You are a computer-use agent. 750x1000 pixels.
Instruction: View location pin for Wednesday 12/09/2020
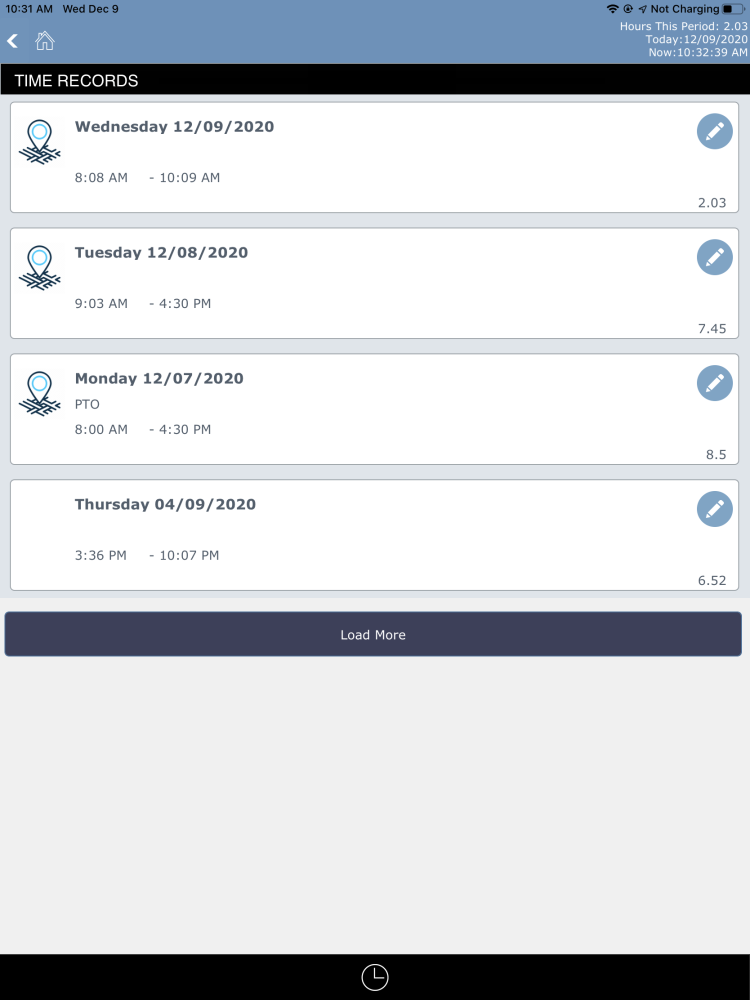pos(39,141)
